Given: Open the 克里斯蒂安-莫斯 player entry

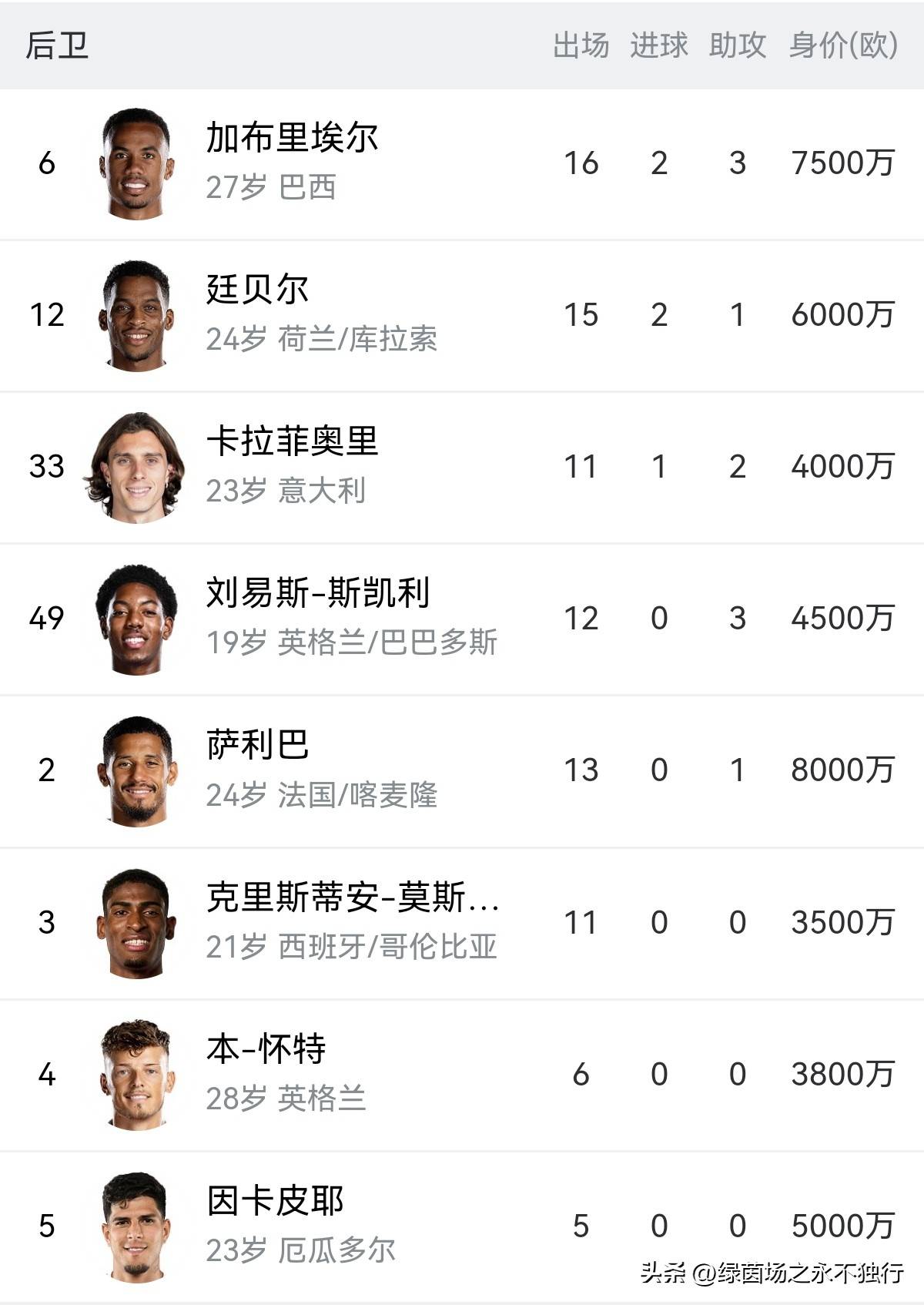Looking at the screenshot, I should pos(352,898).
